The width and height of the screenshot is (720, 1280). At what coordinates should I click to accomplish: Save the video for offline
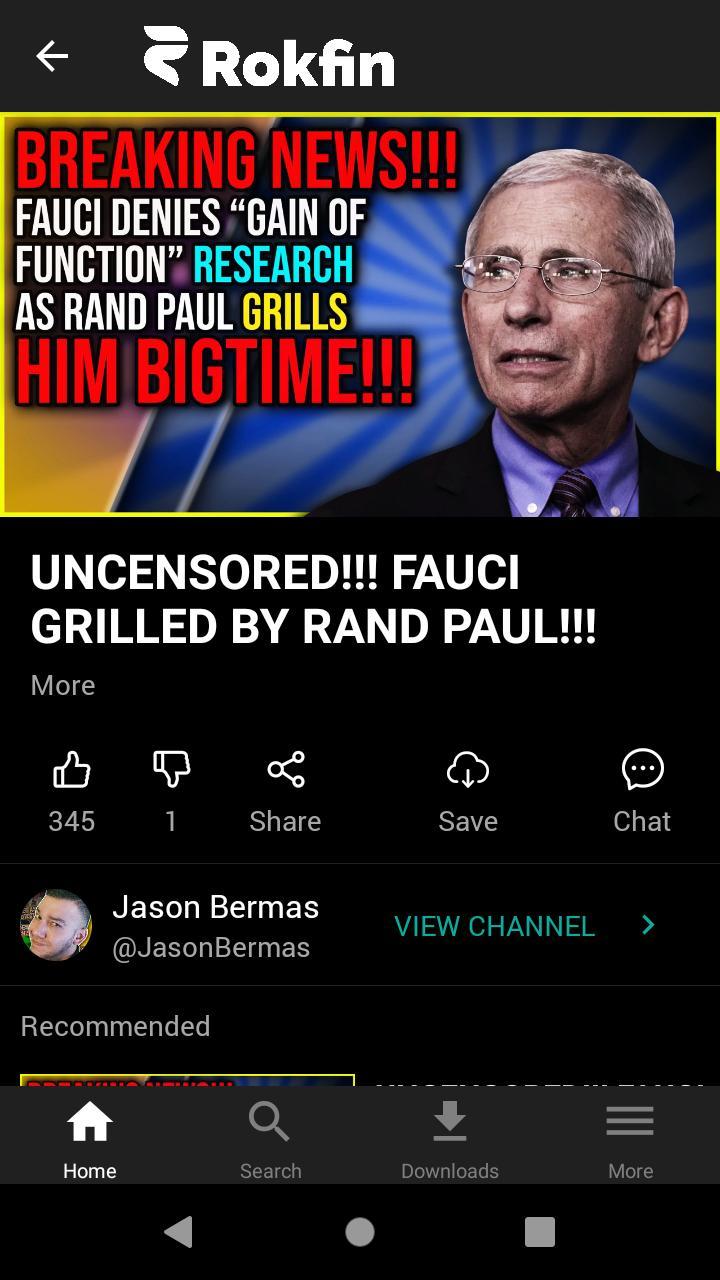click(x=467, y=771)
